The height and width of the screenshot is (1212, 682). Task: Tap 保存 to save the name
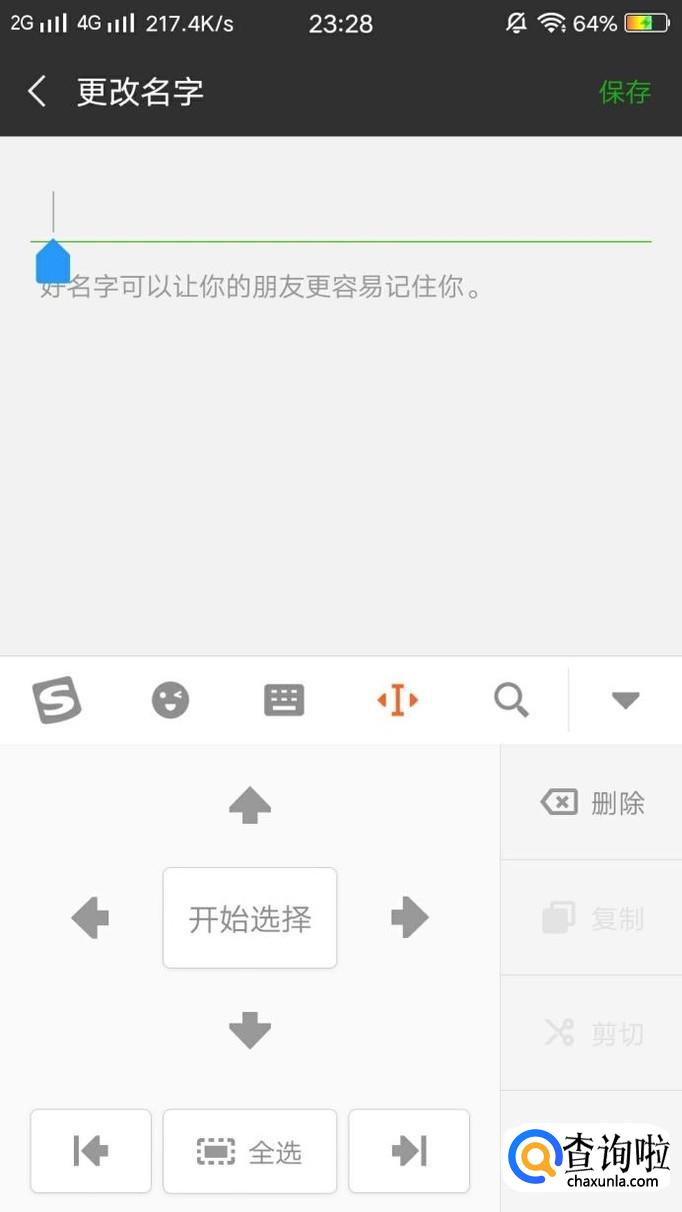point(624,92)
